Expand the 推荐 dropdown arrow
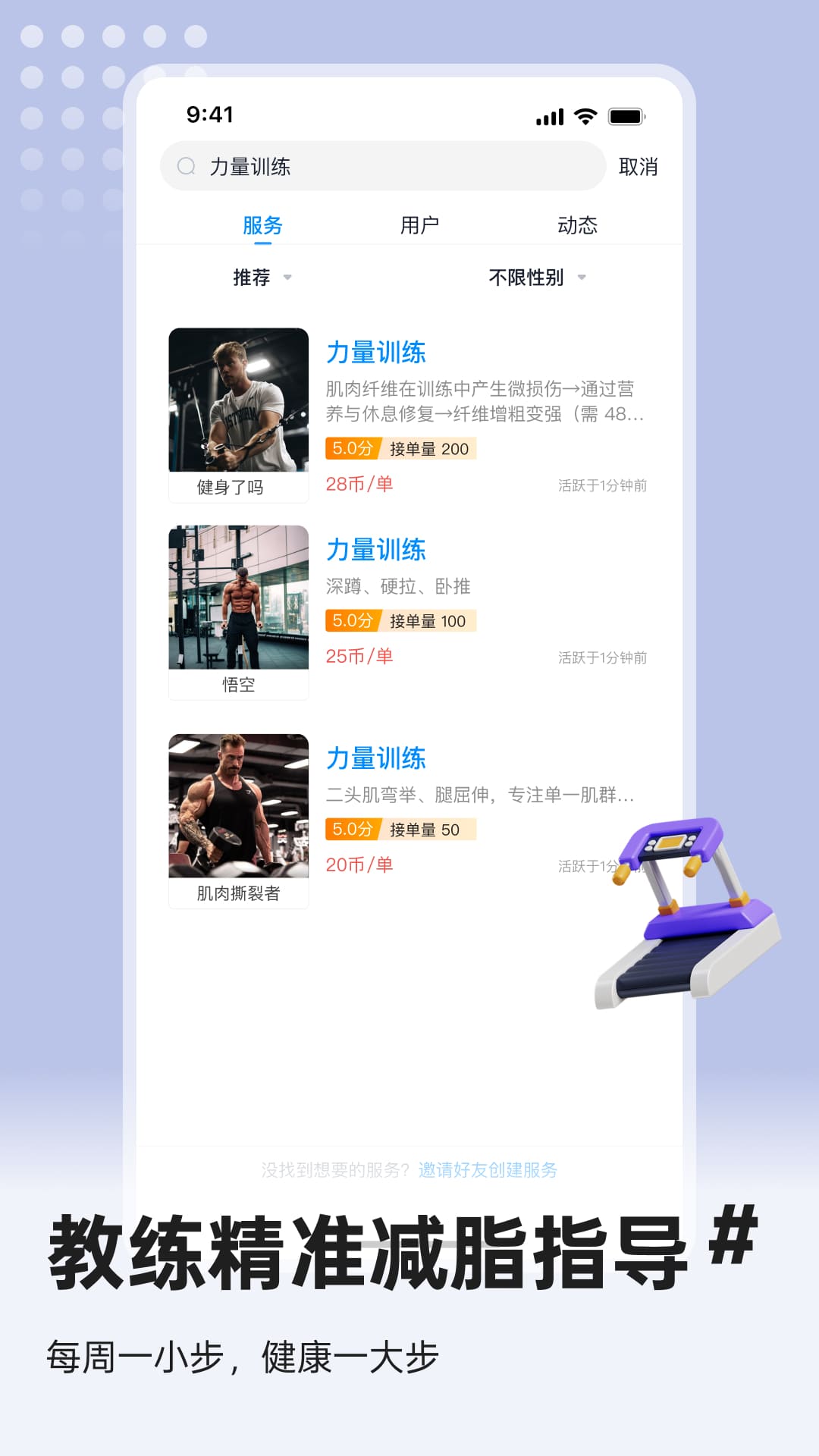 (288, 279)
